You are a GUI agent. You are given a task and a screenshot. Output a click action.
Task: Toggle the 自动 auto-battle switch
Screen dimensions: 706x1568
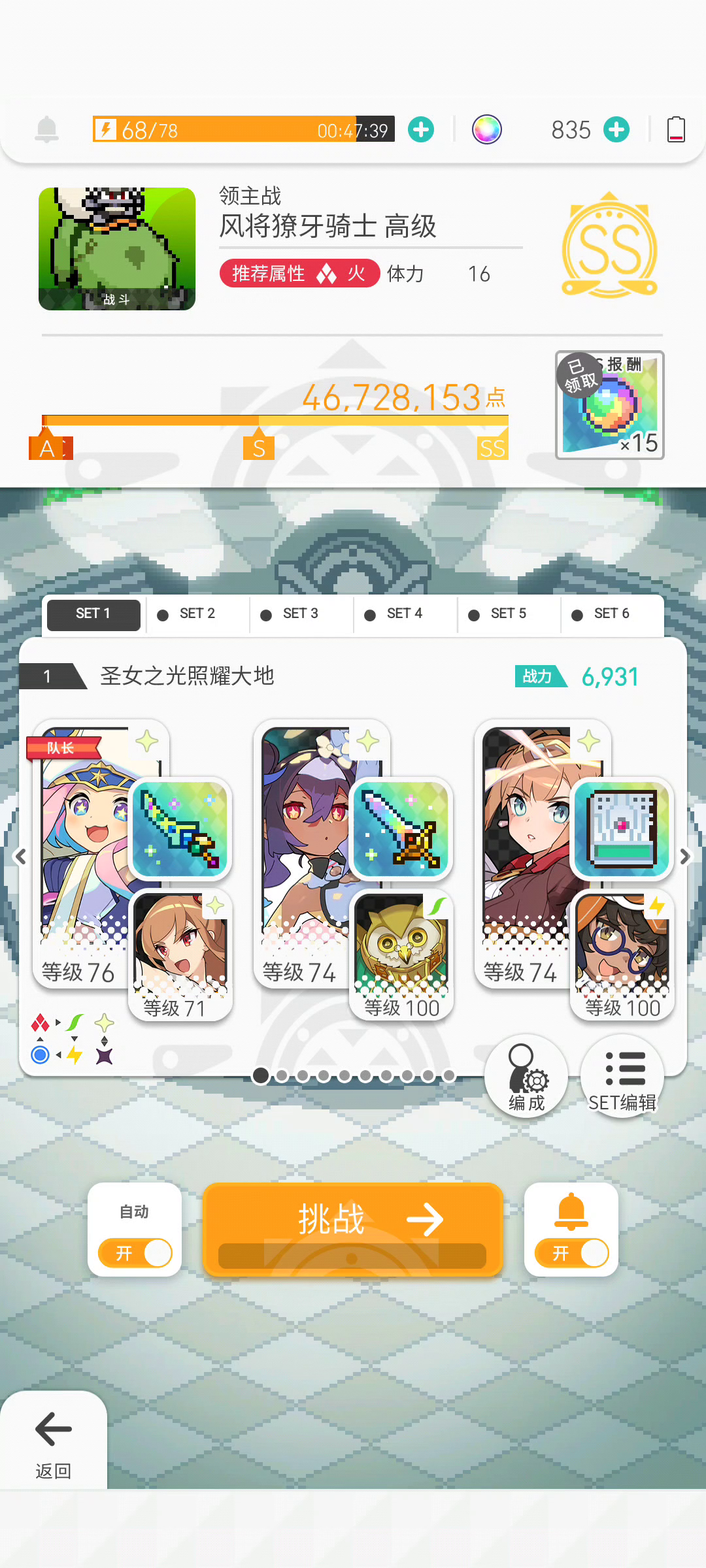pos(135,1252)
